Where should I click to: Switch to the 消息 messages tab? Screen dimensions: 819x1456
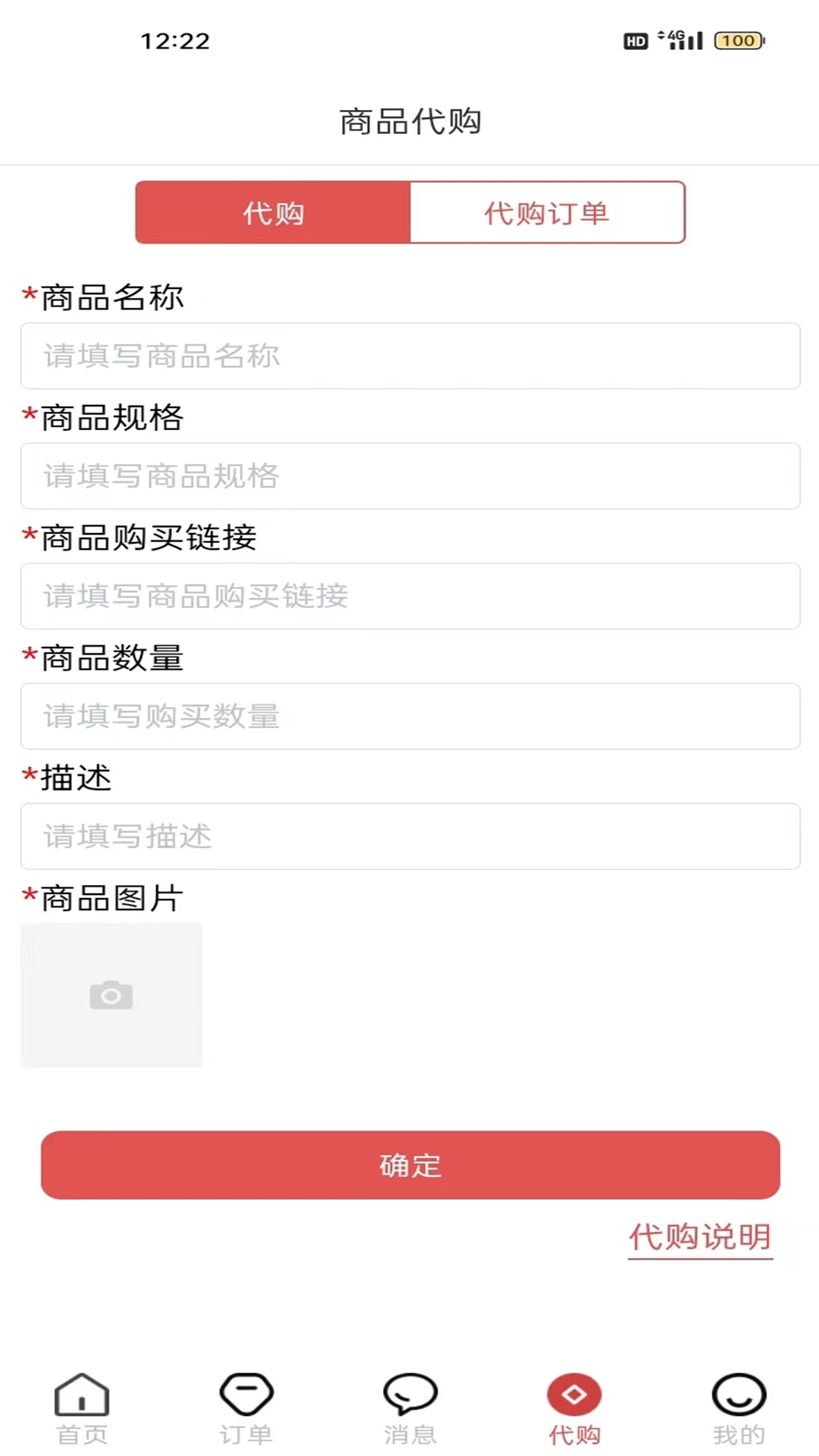[409, 1408]
